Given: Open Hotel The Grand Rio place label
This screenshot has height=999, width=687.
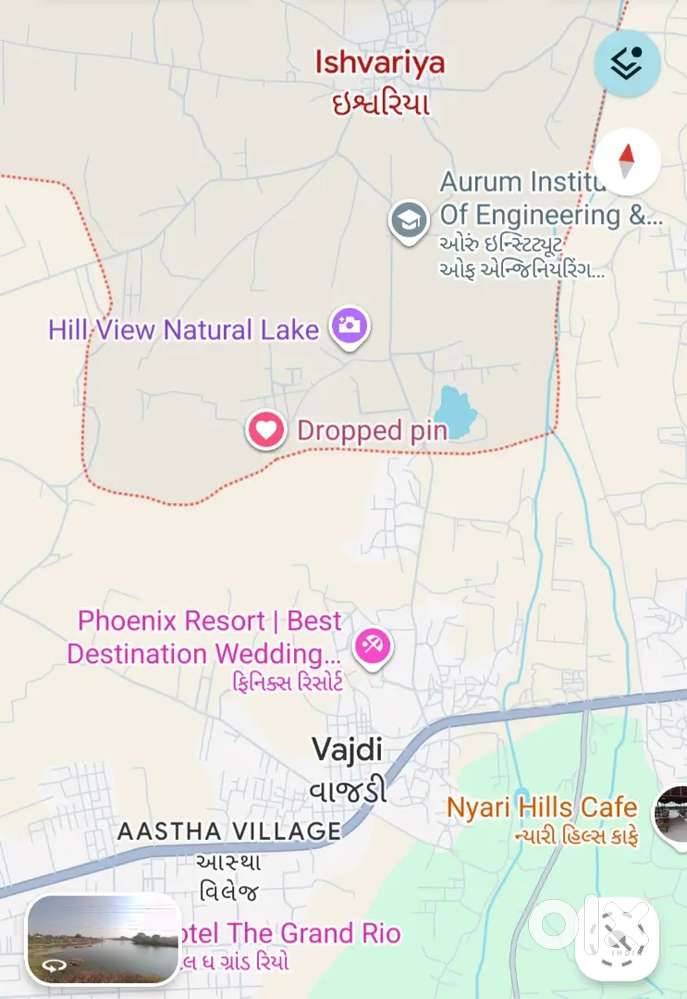Looking at the screenshot, I should click(290, 934).
